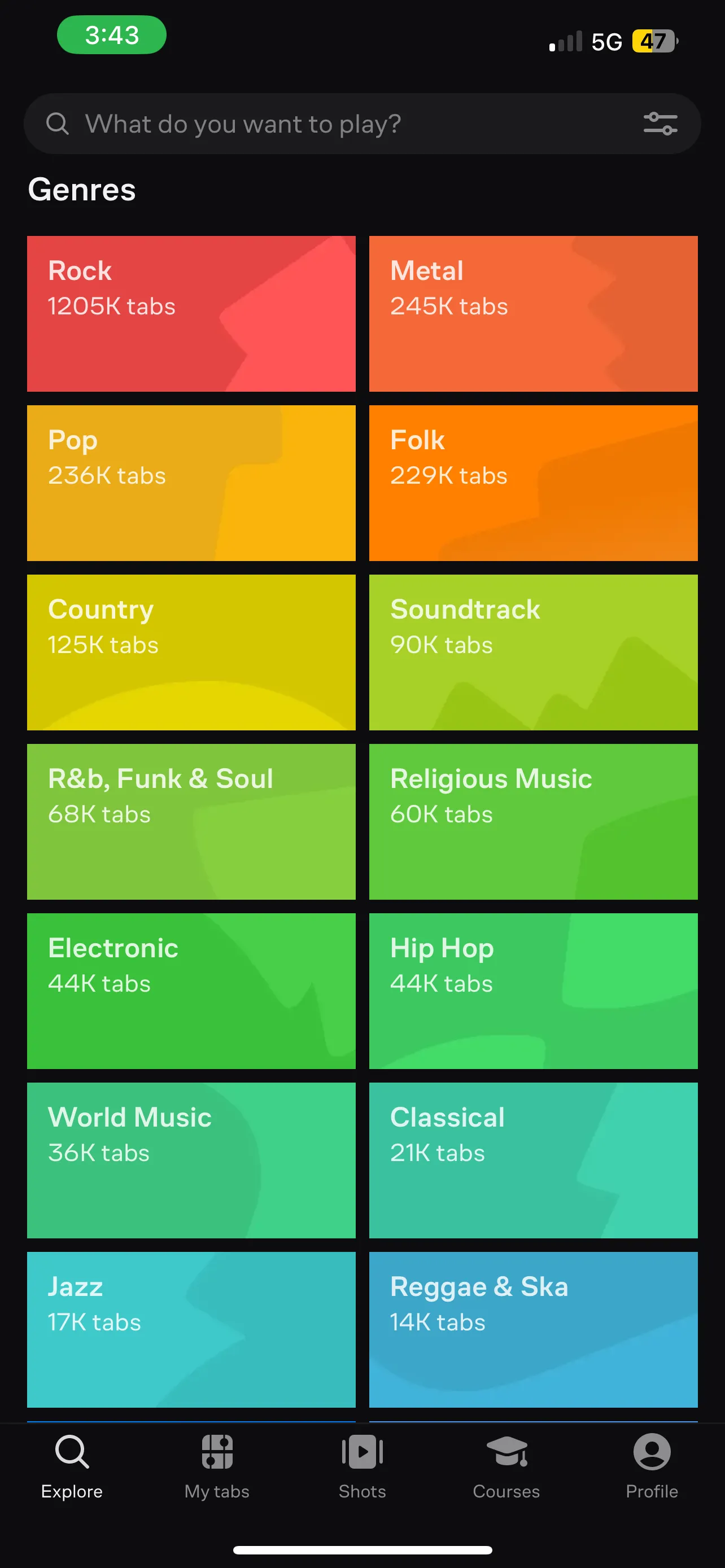Screen dimensions: 725x1568
Task: Select the Jazz genre card
Action: pyautogui.click(x=191, y=1329)
